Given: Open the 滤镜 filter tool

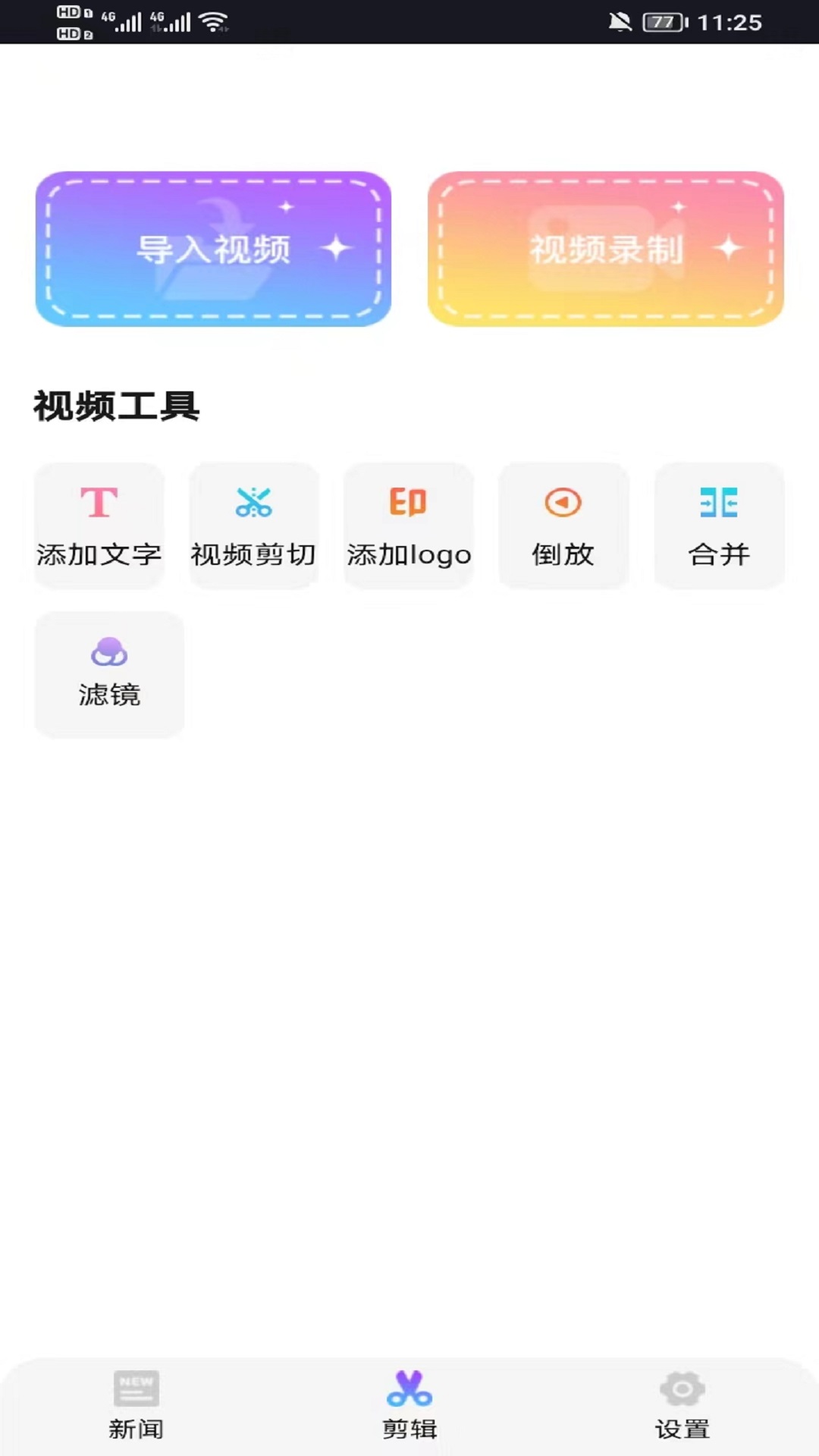Looking at the screenshot, I should (109, 673).
